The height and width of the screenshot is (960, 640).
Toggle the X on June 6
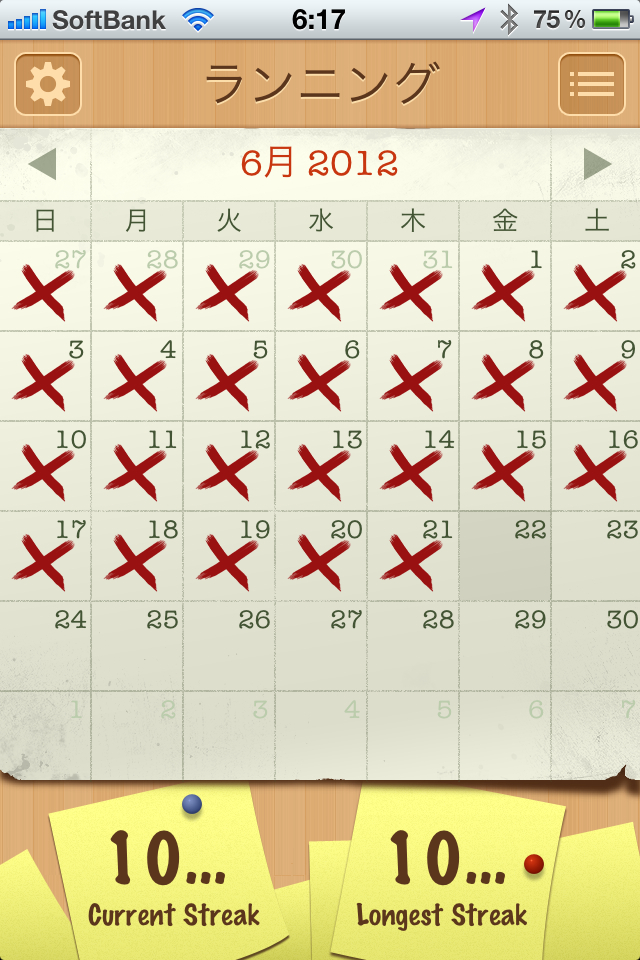coord(321,377)
